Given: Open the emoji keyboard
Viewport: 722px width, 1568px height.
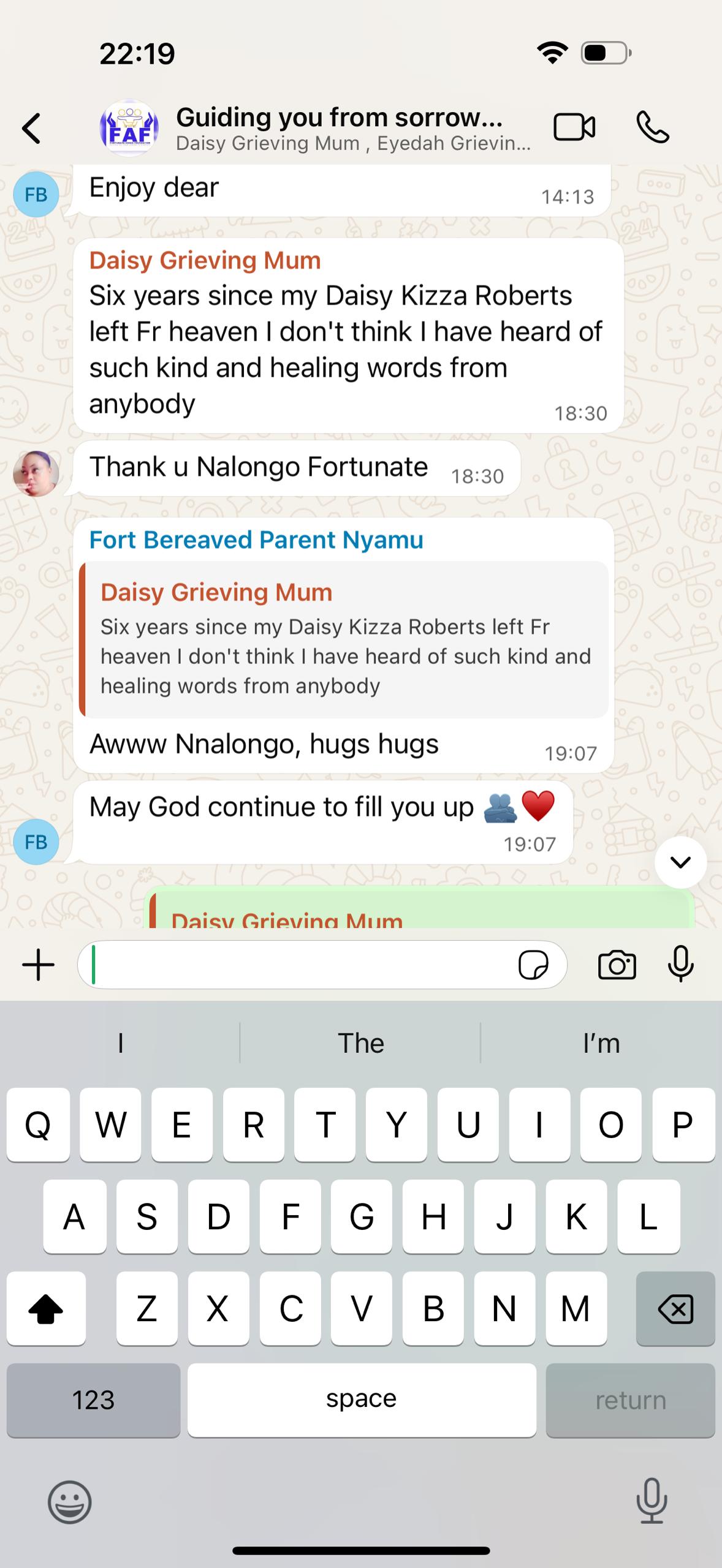Looking at the screenshot, I should pyautogui.click(x=70, y=1501).
